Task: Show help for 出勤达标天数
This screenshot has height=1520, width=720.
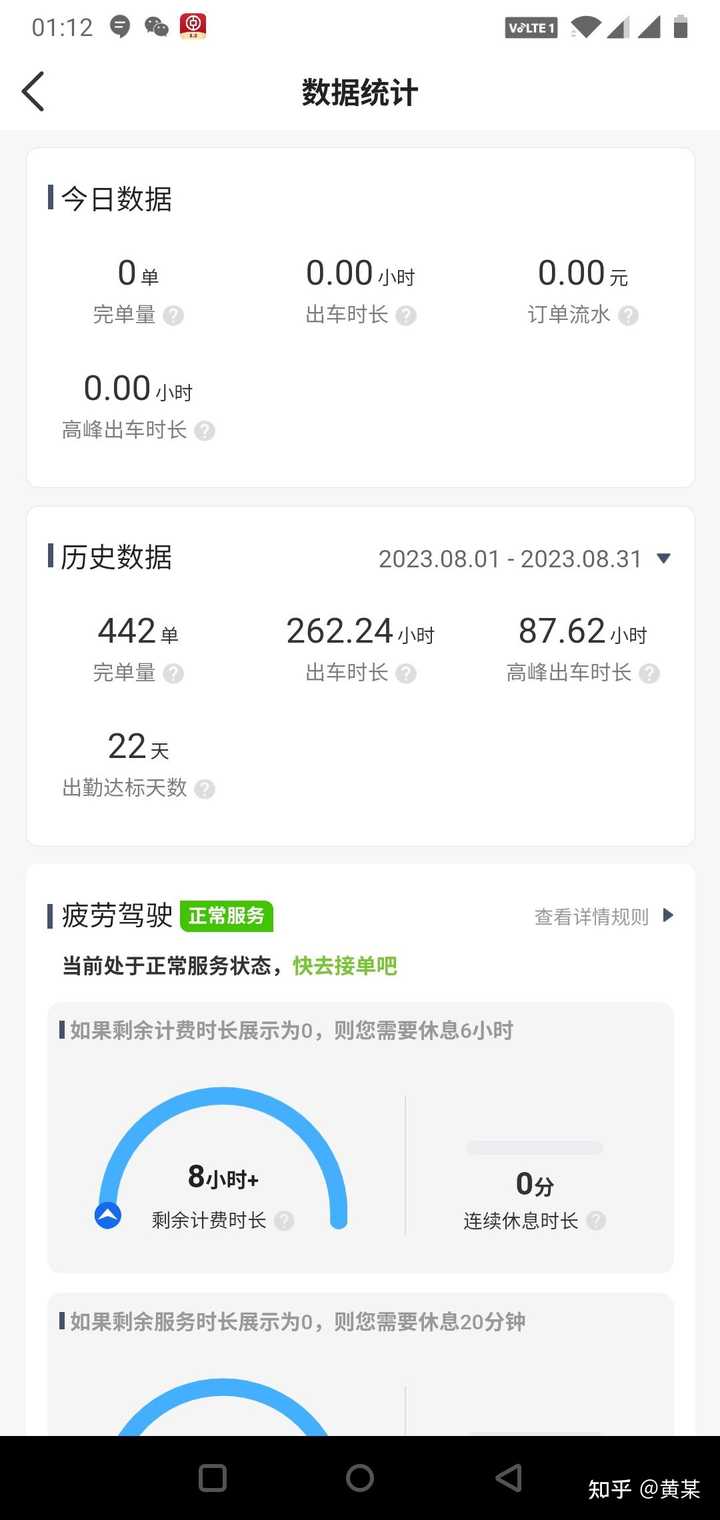Action: [204, 789]
